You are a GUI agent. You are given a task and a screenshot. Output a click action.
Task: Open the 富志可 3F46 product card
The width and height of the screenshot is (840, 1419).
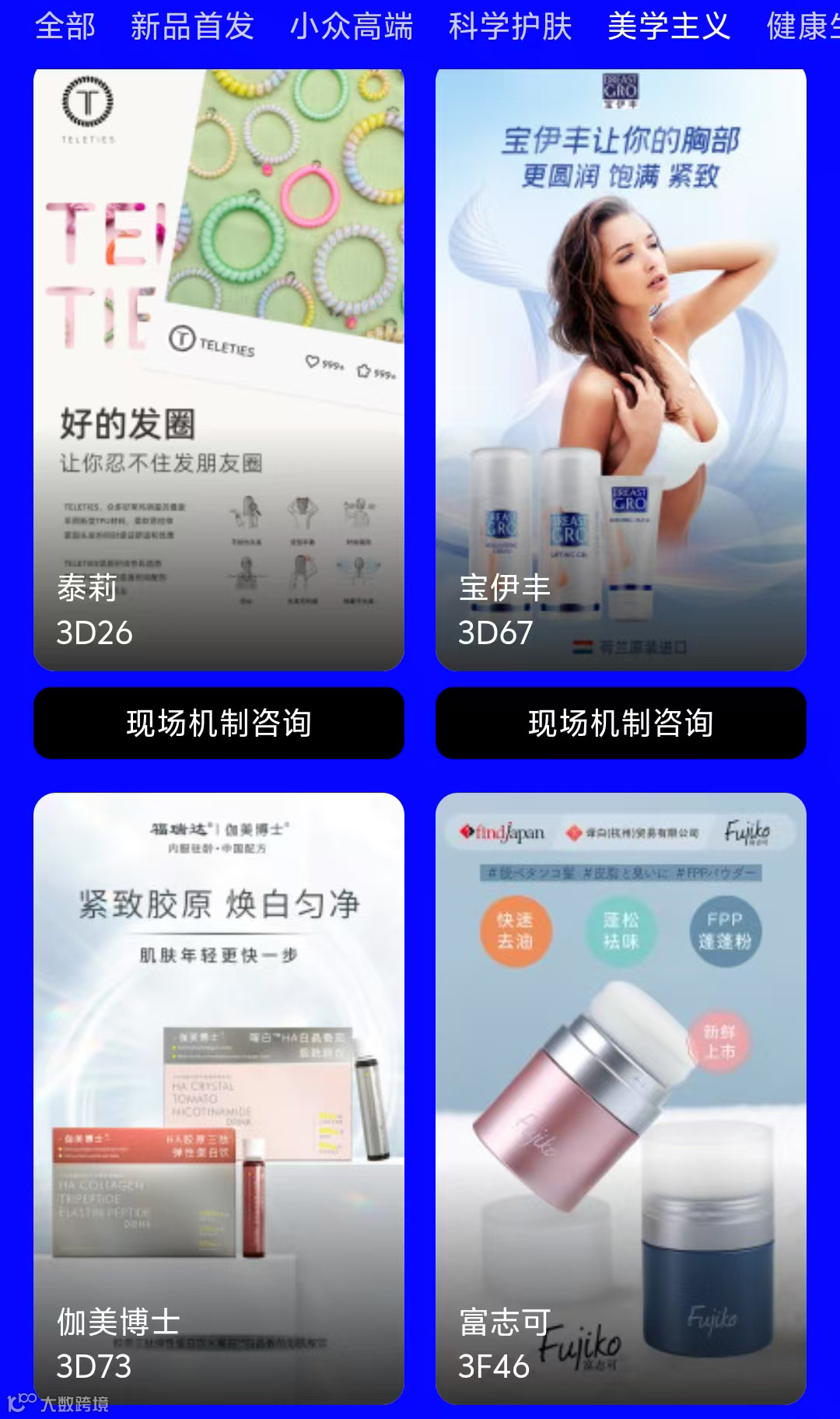pos(623,1089)
